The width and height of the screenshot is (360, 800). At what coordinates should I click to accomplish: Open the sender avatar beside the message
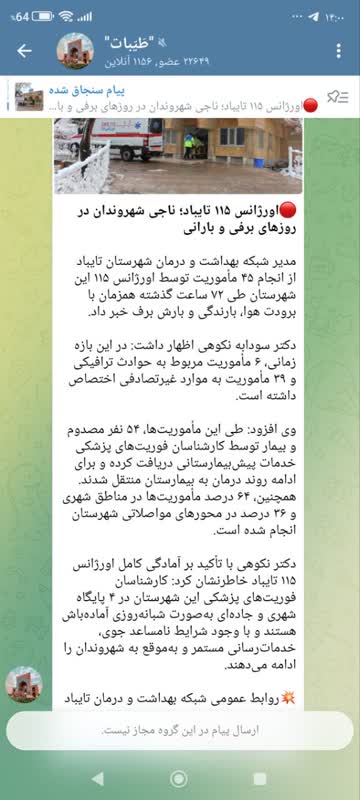coord(24,684)
